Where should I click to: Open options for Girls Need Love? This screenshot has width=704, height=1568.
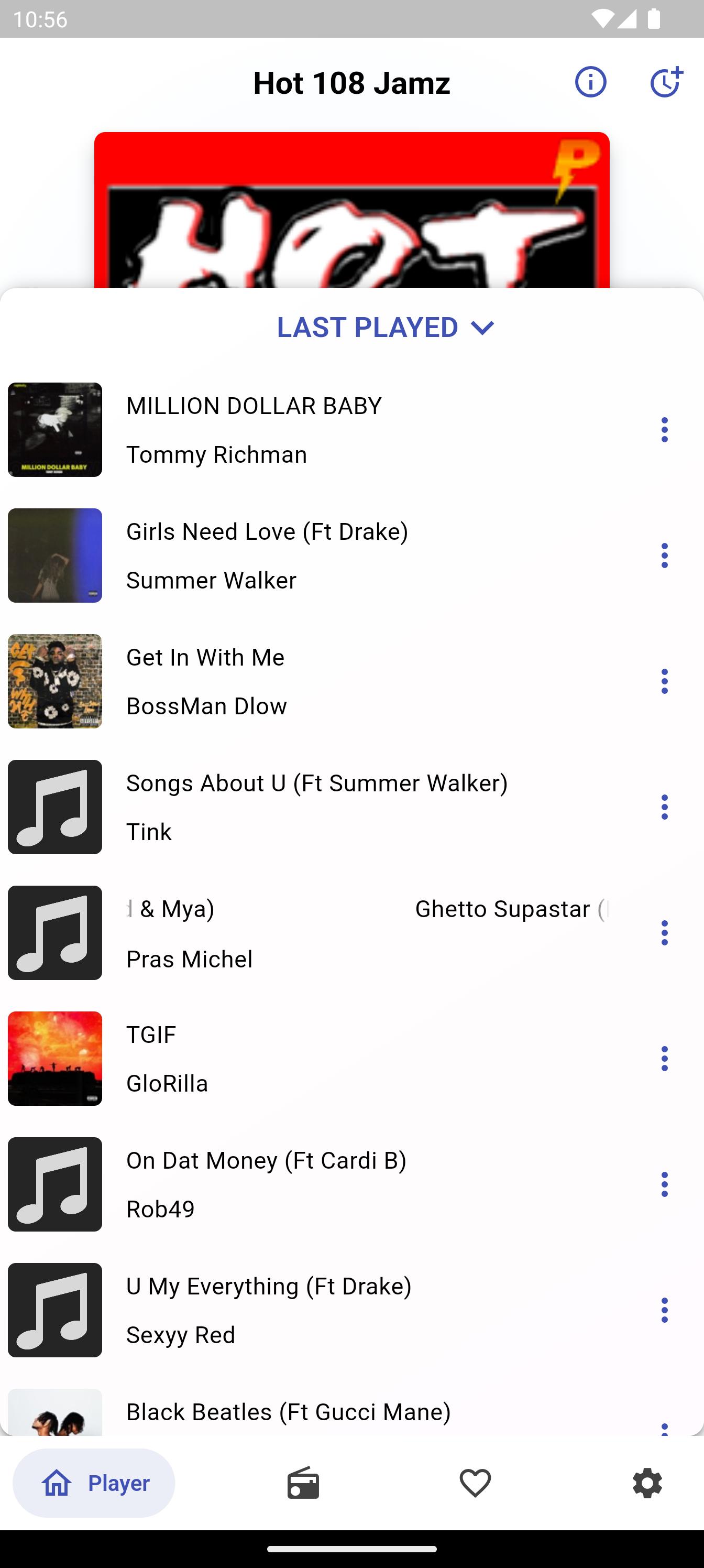(664, 556)
